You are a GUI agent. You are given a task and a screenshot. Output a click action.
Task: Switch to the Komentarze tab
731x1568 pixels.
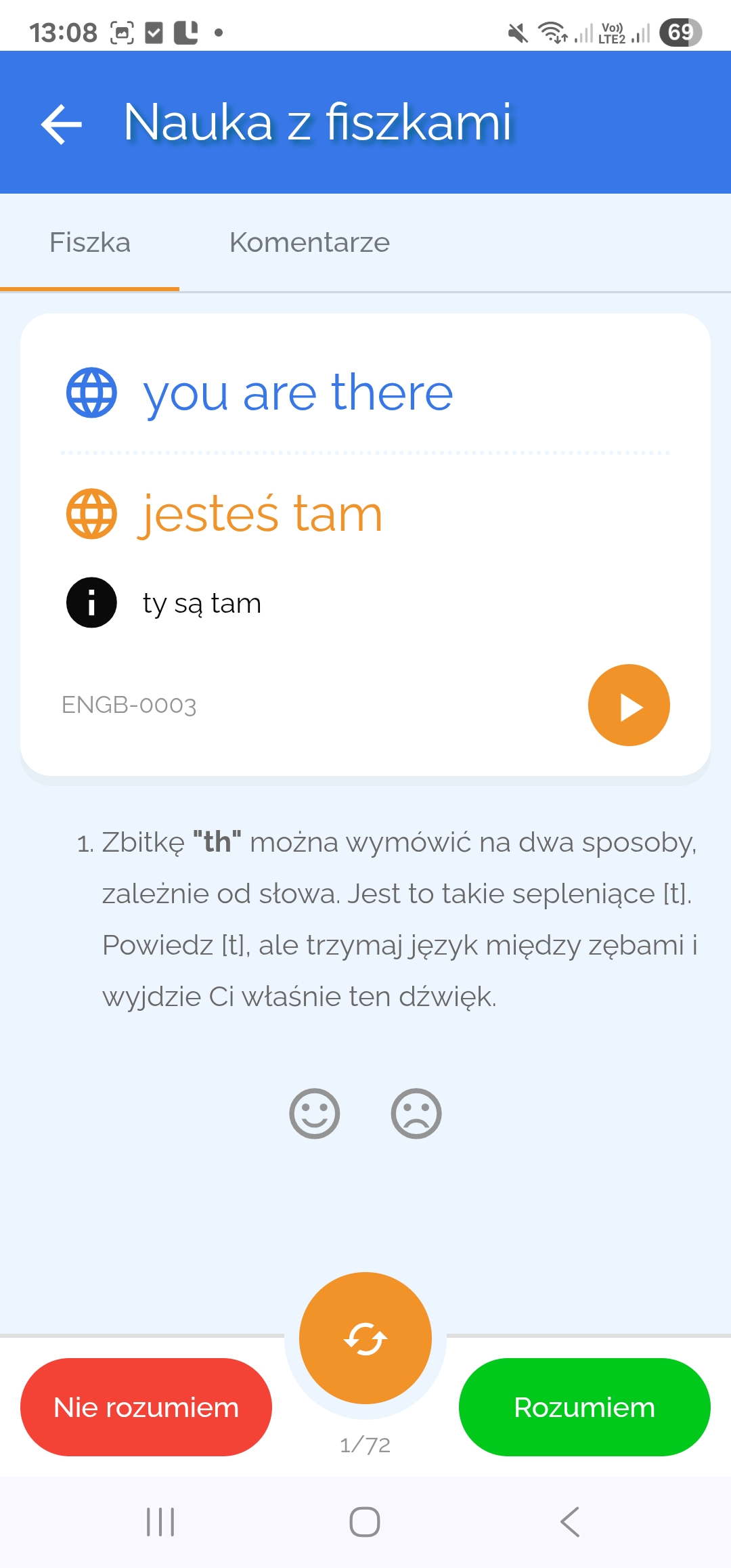[309, 242]
